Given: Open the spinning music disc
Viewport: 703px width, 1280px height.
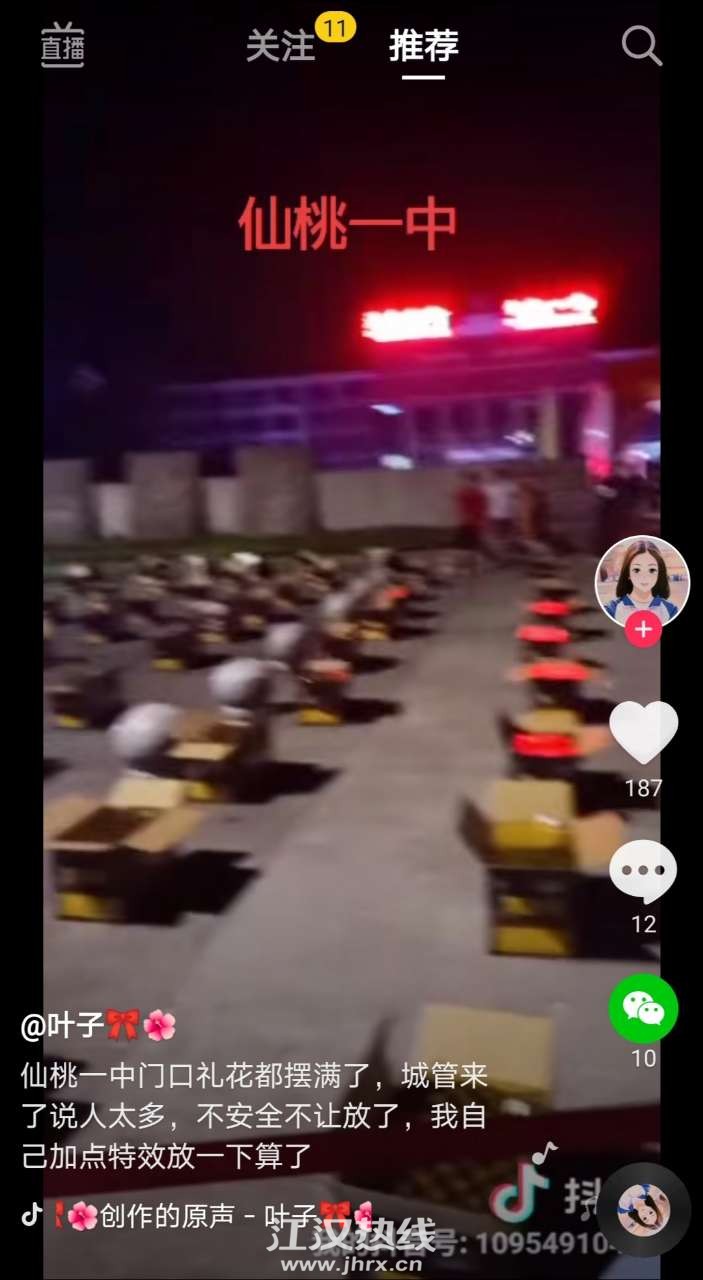Looking at the screenshot, I should 644,1210.
